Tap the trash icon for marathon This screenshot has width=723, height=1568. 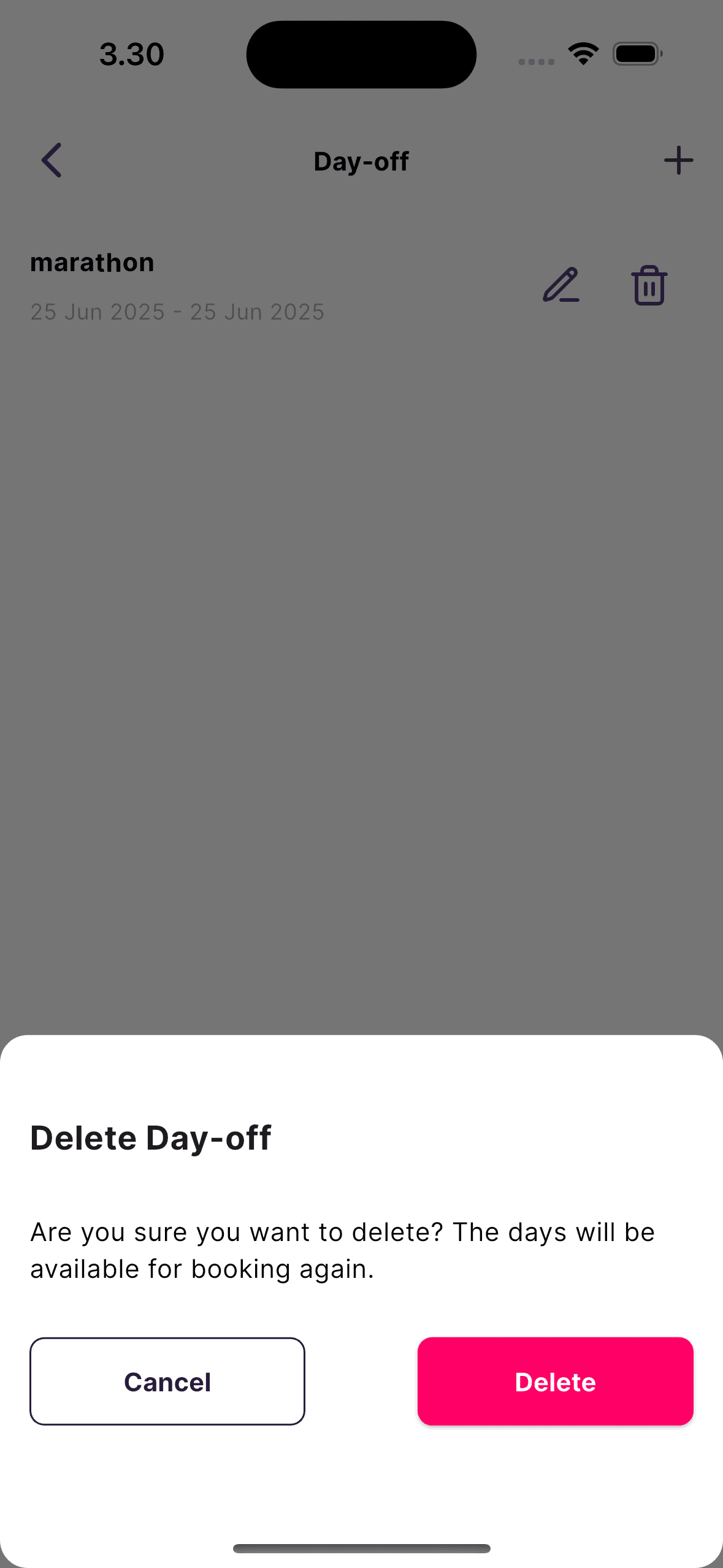pyautogui.click(x=649, y=285)
